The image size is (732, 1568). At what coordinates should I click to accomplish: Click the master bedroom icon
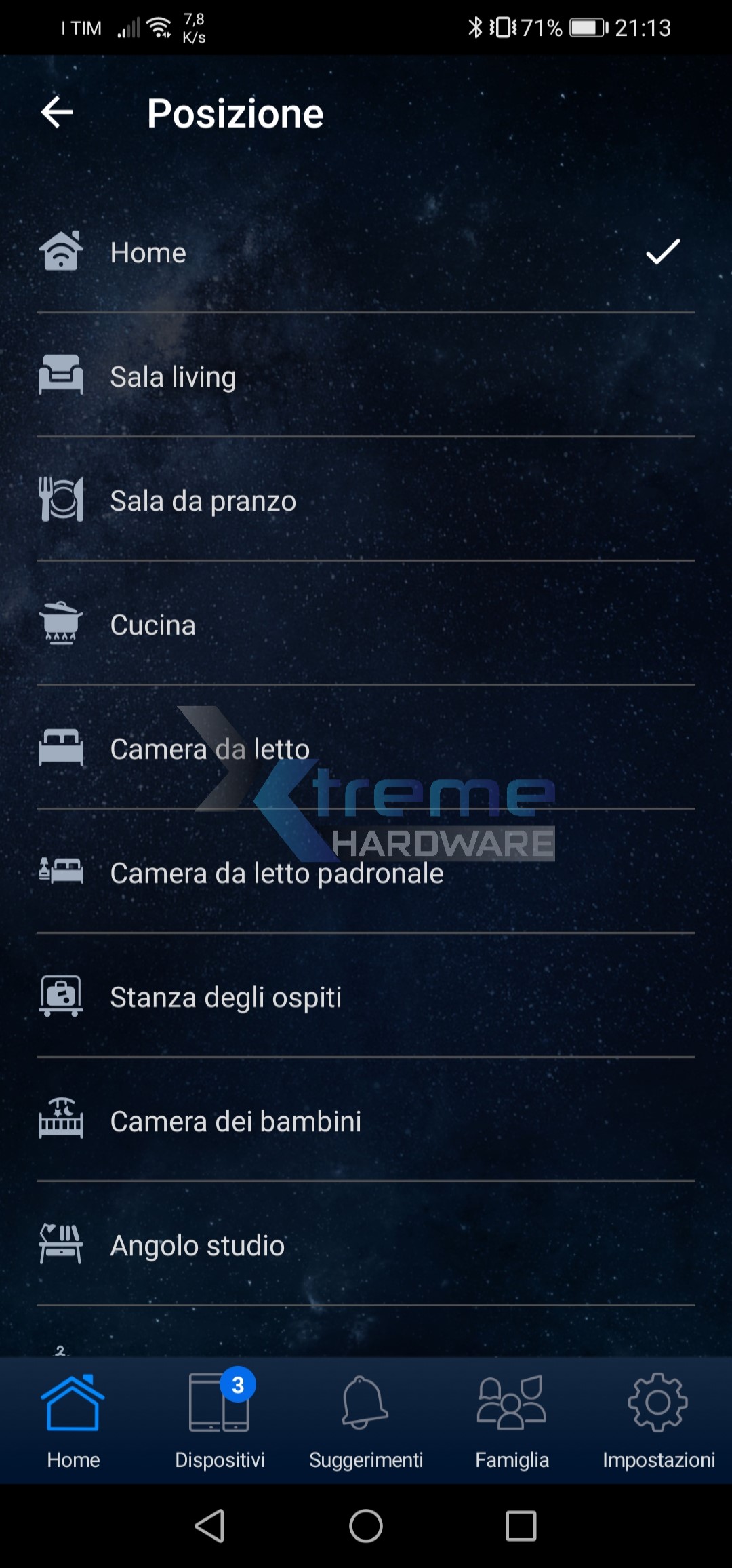click(60, 872)
